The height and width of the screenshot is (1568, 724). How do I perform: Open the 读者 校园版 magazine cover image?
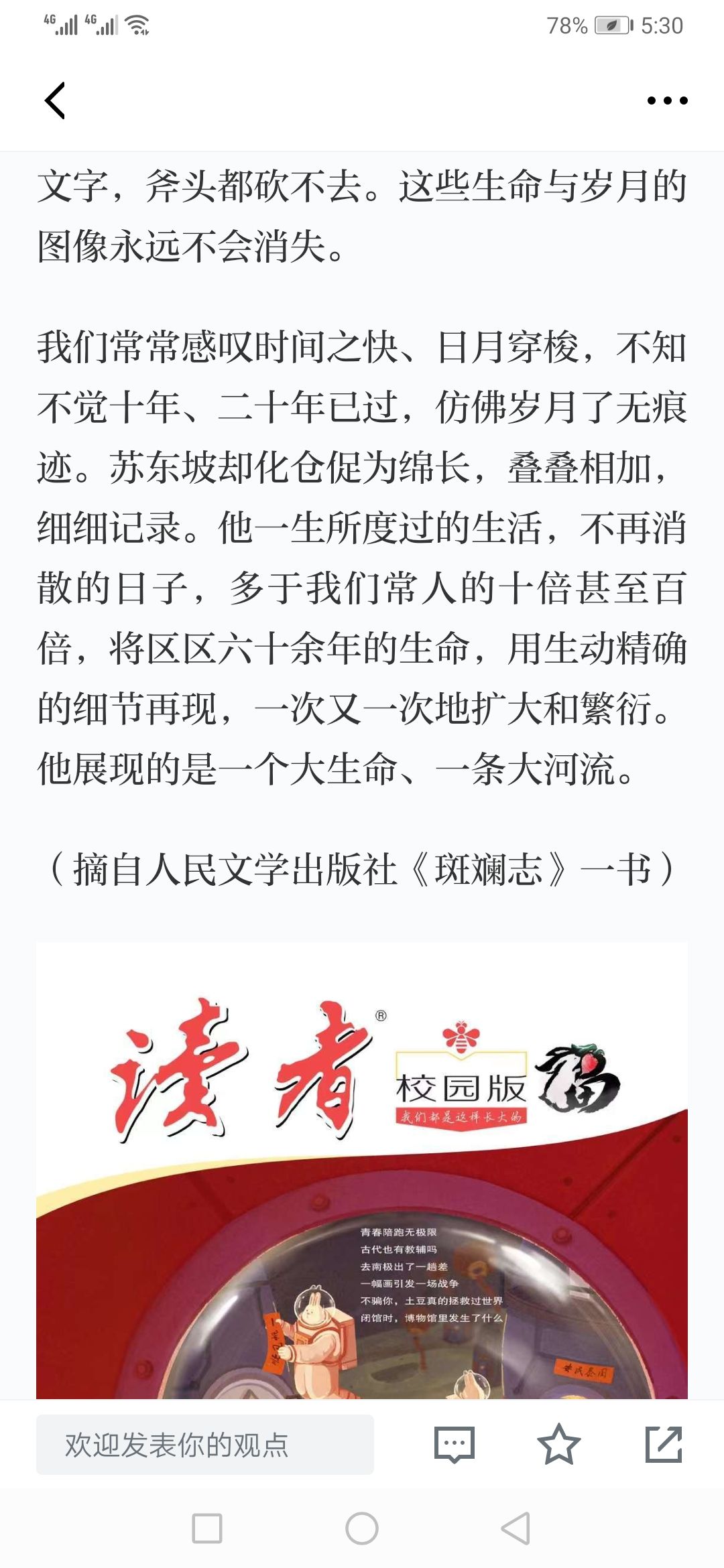pos(362,1170)
